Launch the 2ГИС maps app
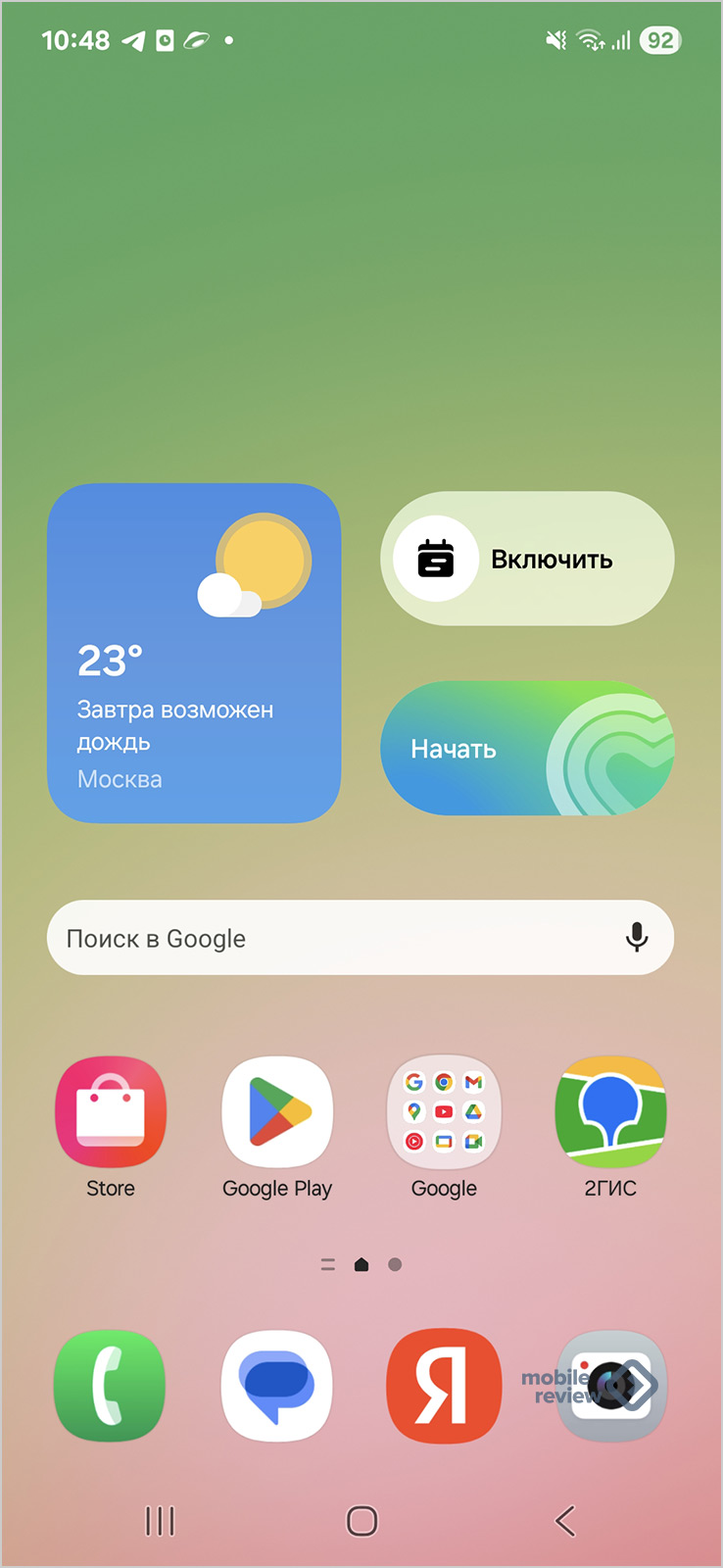 (610, 1112)
